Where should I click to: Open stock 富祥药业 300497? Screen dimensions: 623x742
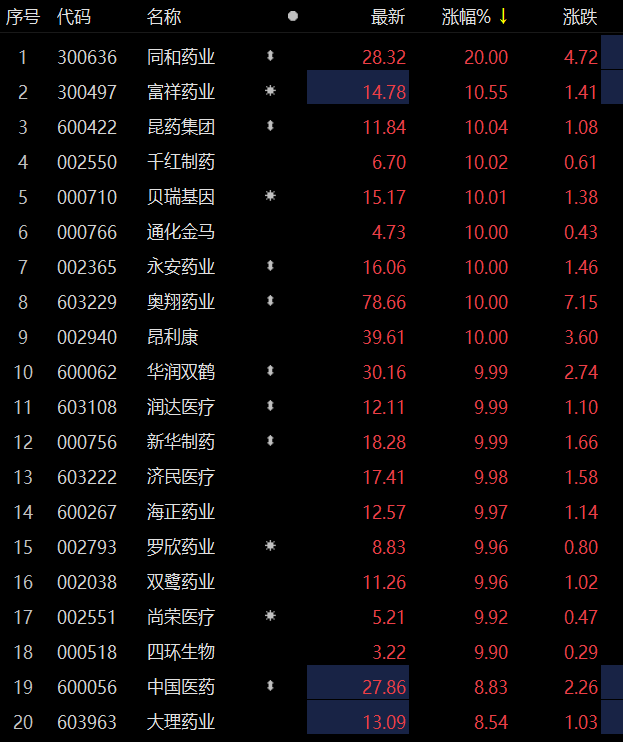click(x=180, y=92)
